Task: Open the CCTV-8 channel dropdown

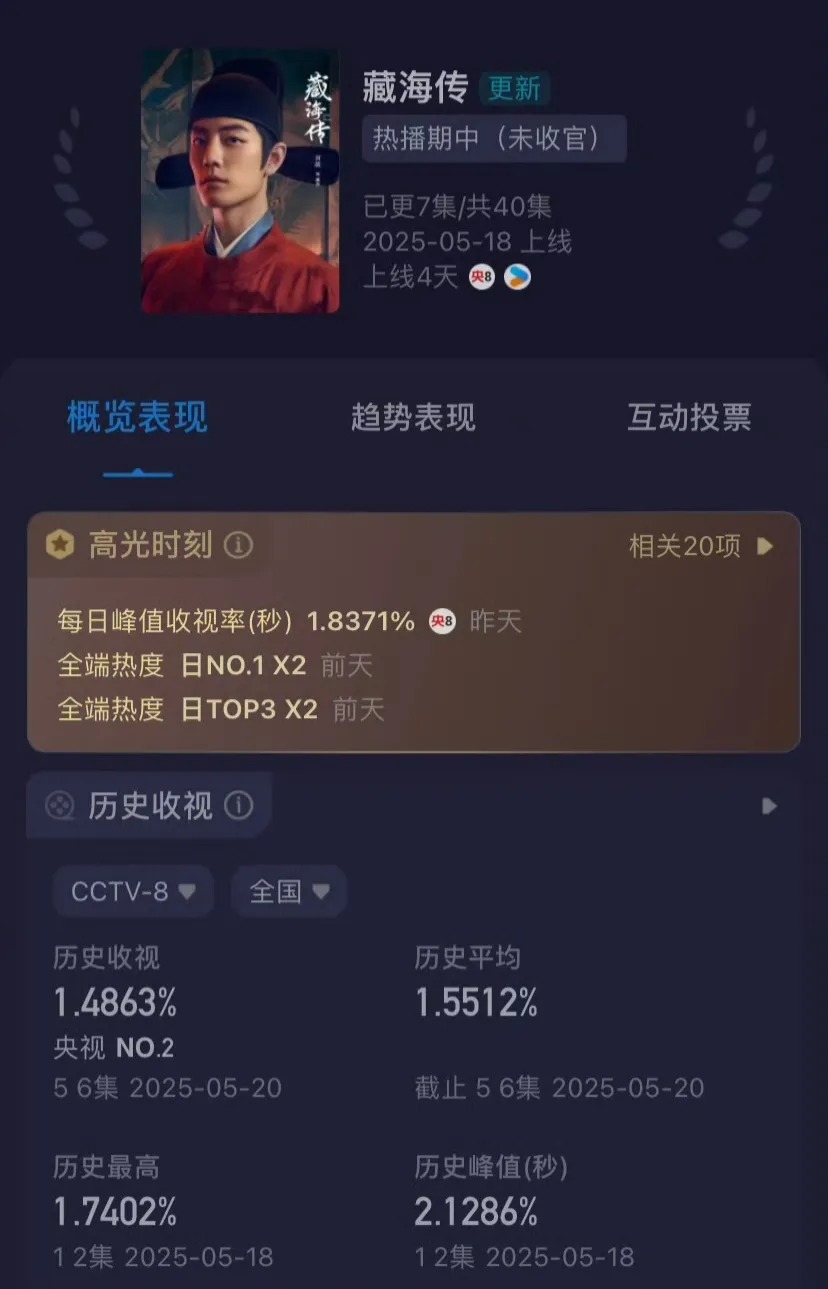Action: [133, 891]
